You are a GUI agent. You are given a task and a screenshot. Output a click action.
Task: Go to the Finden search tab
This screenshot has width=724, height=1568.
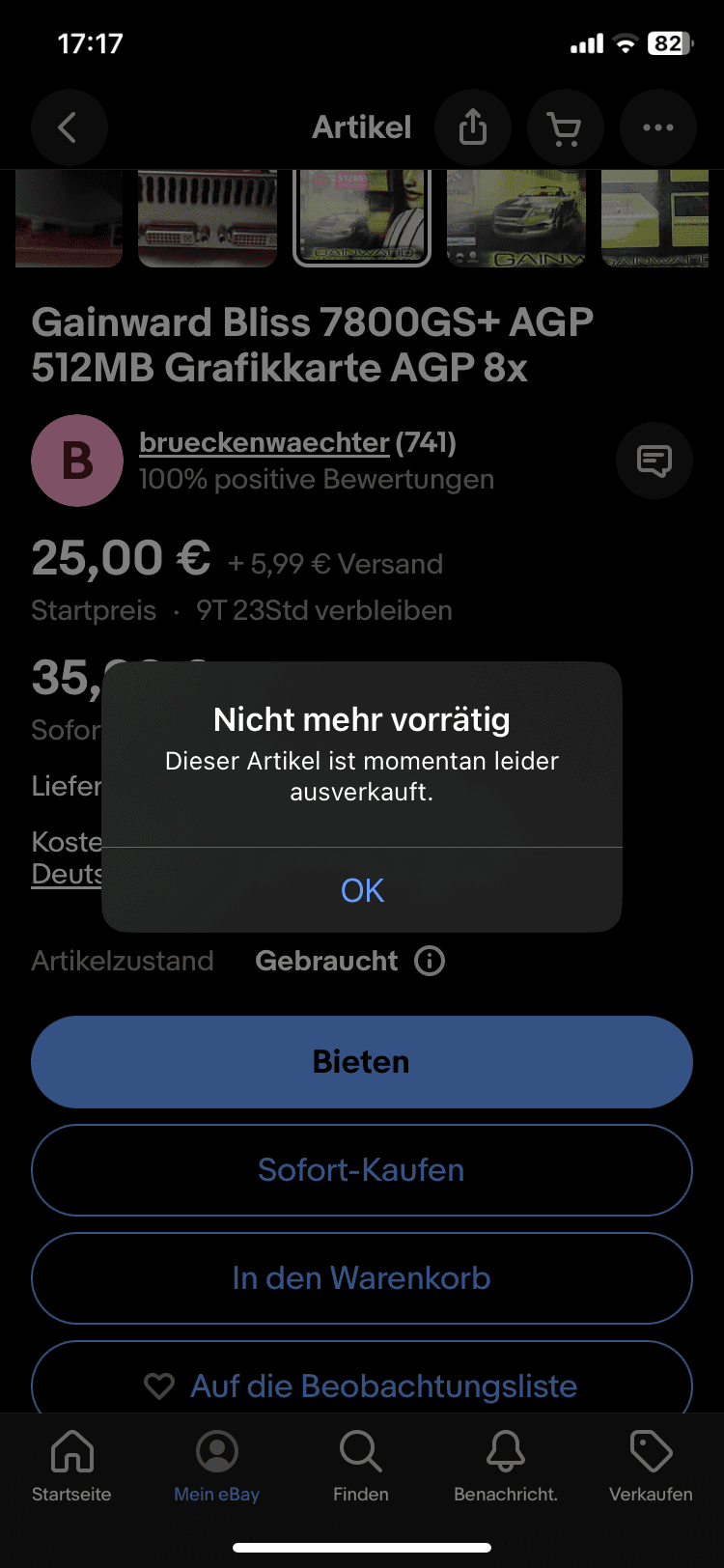pyautogui.click(x=361, y=1466)
